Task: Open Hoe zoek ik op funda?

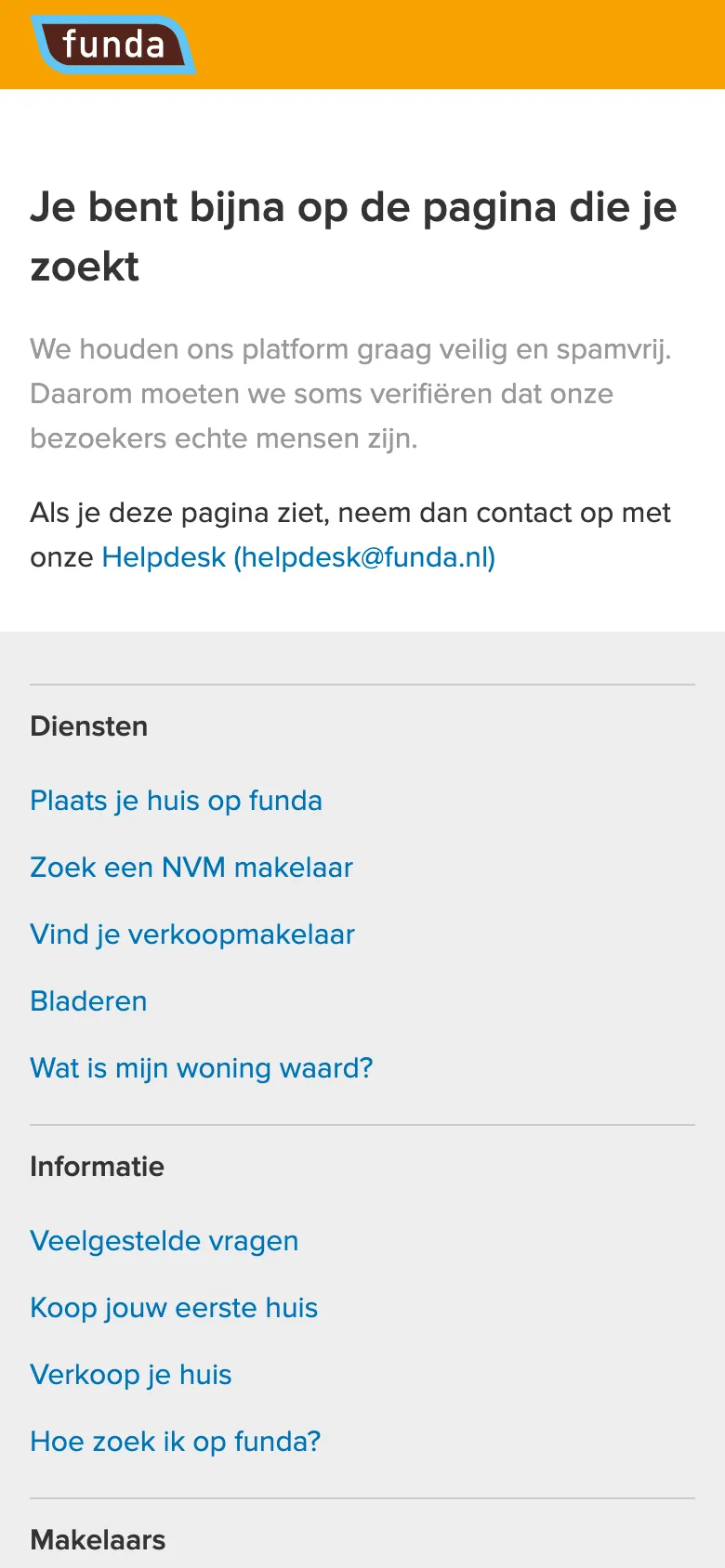Action: (x=175, y=1442)
